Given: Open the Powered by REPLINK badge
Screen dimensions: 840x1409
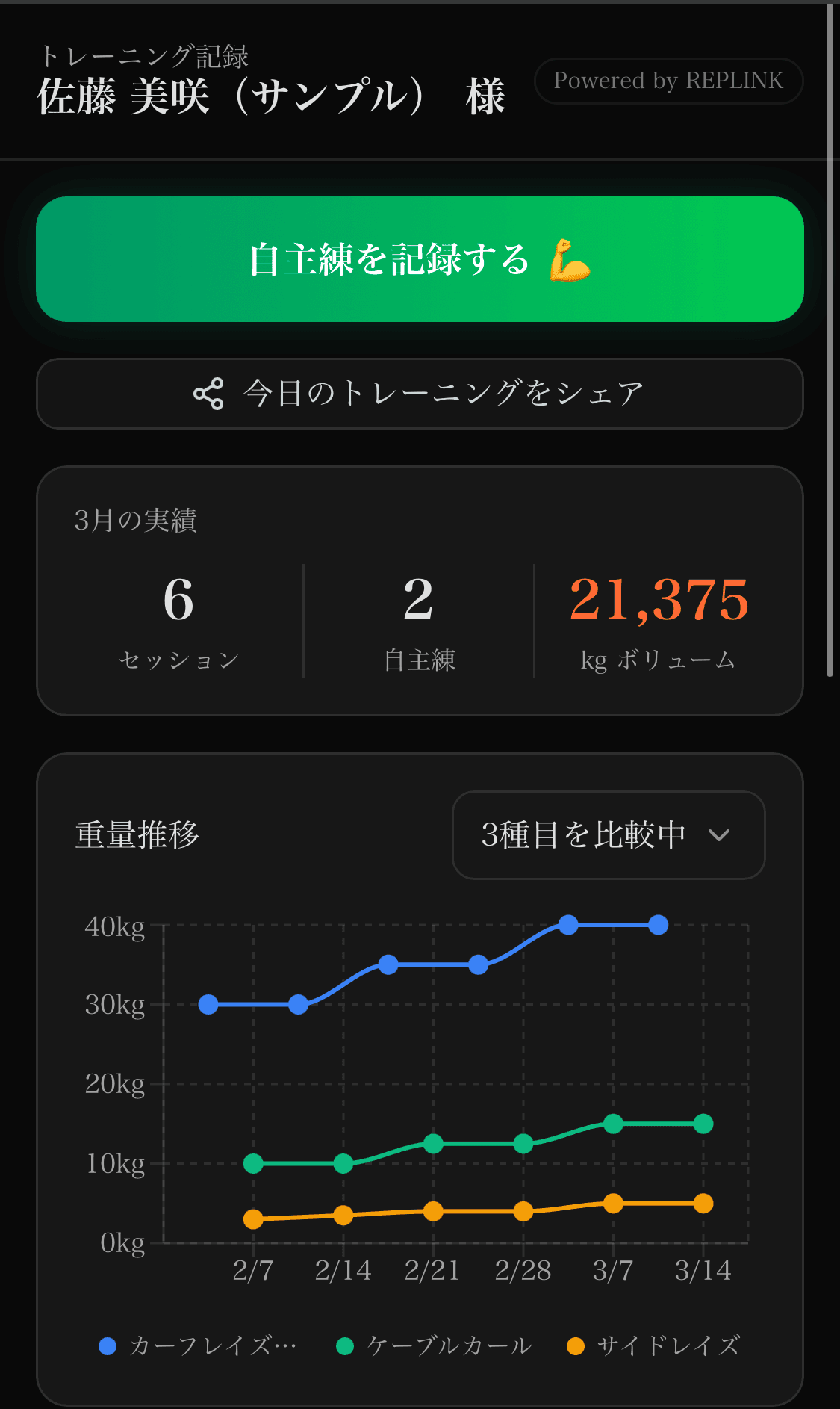Looking at the screenshot, I should pyautogui.click(x=668, y=81).
